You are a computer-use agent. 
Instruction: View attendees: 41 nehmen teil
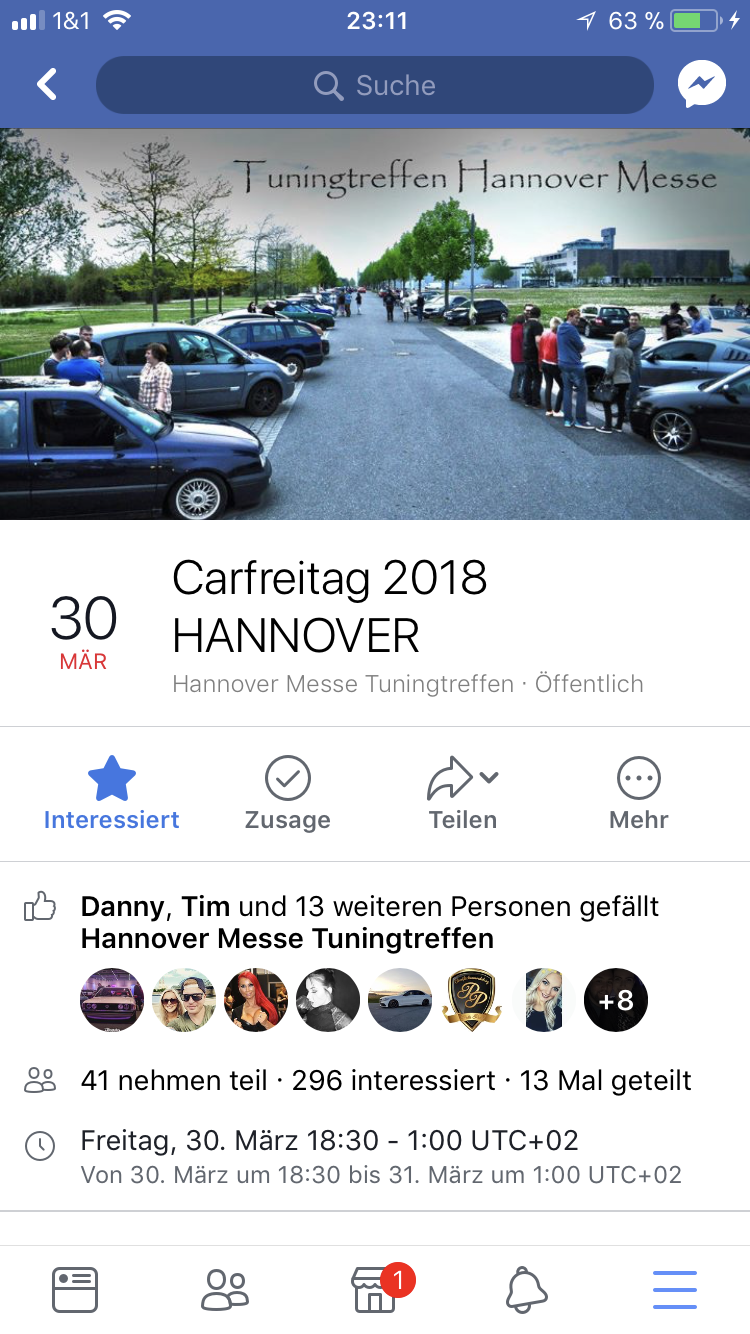coord(174,1080)
